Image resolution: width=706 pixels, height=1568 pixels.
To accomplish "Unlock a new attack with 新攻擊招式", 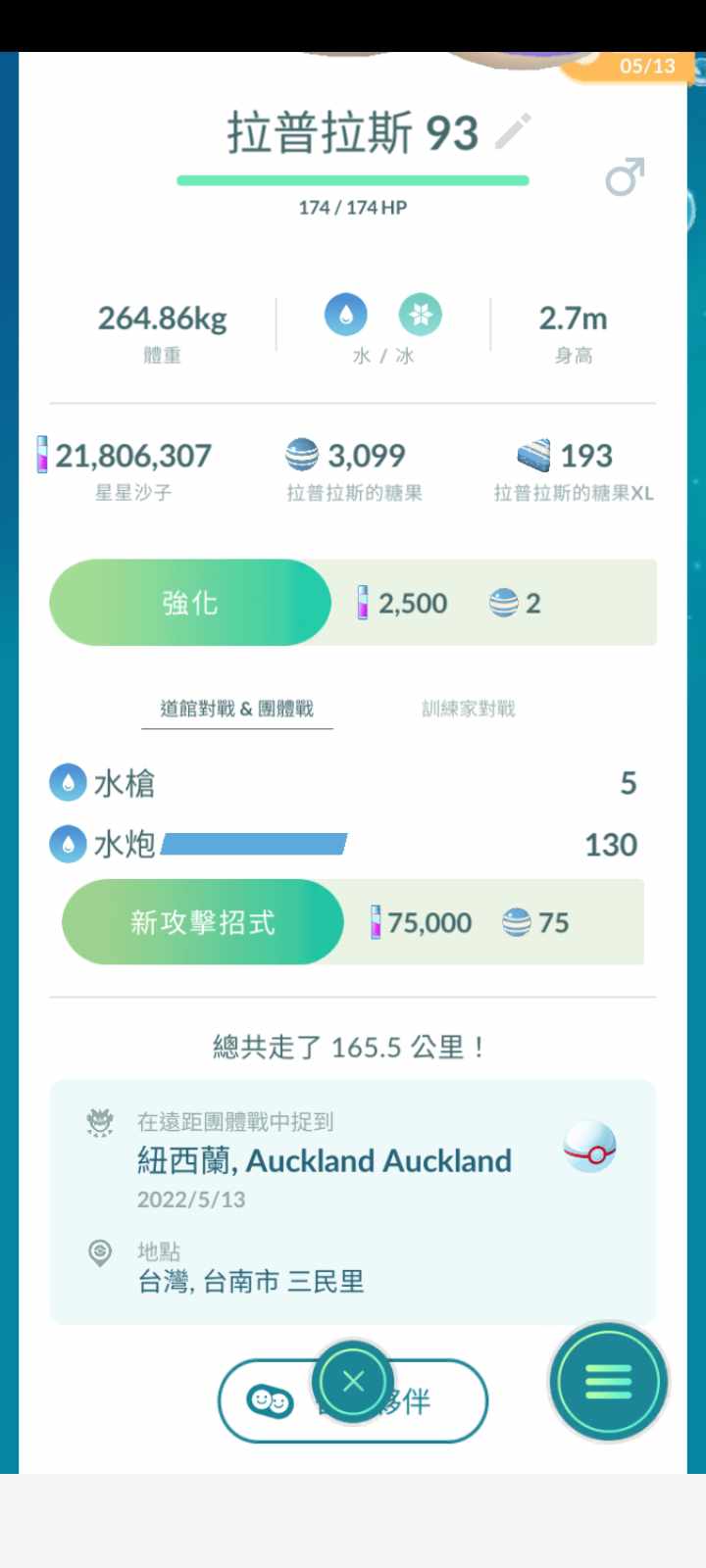I will point(203,922).
